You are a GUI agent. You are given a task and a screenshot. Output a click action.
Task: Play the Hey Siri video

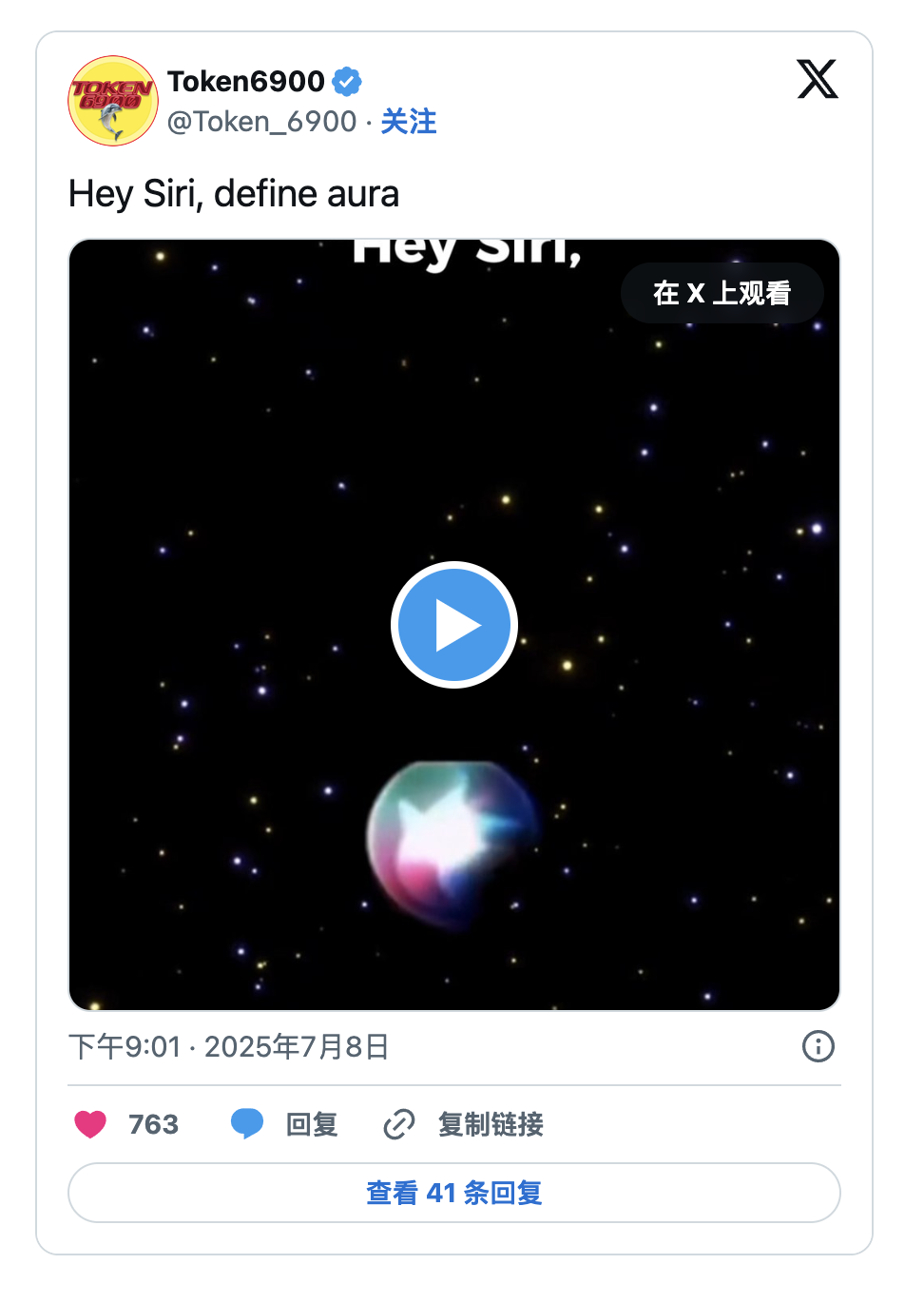pyautogui.click(x=453, y=625)
